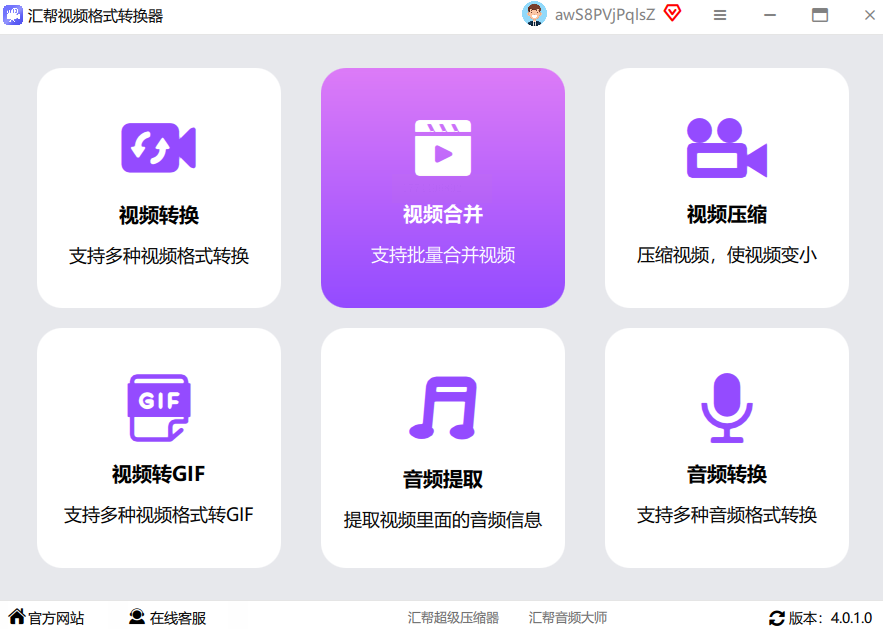
Task: Open the hamburger menu in title bar
Action: point(720,15)
